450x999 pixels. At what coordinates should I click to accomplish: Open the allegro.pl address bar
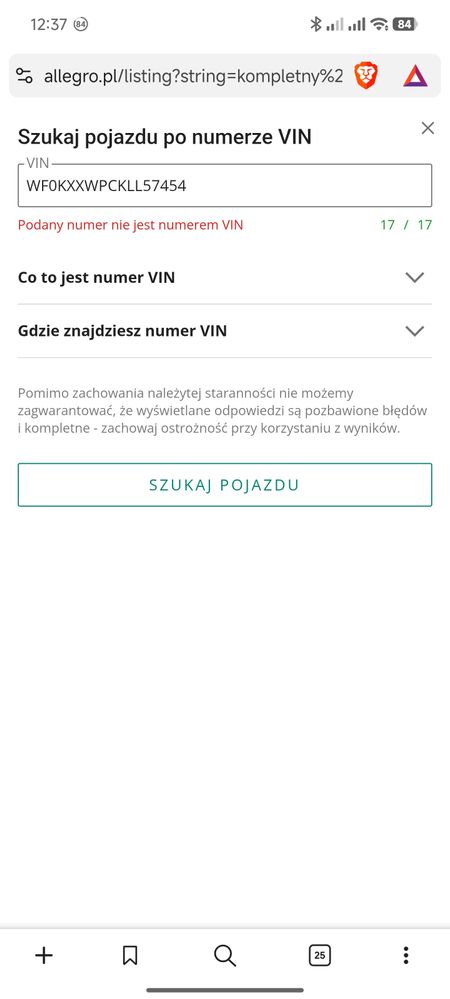[x=194, y=76]
